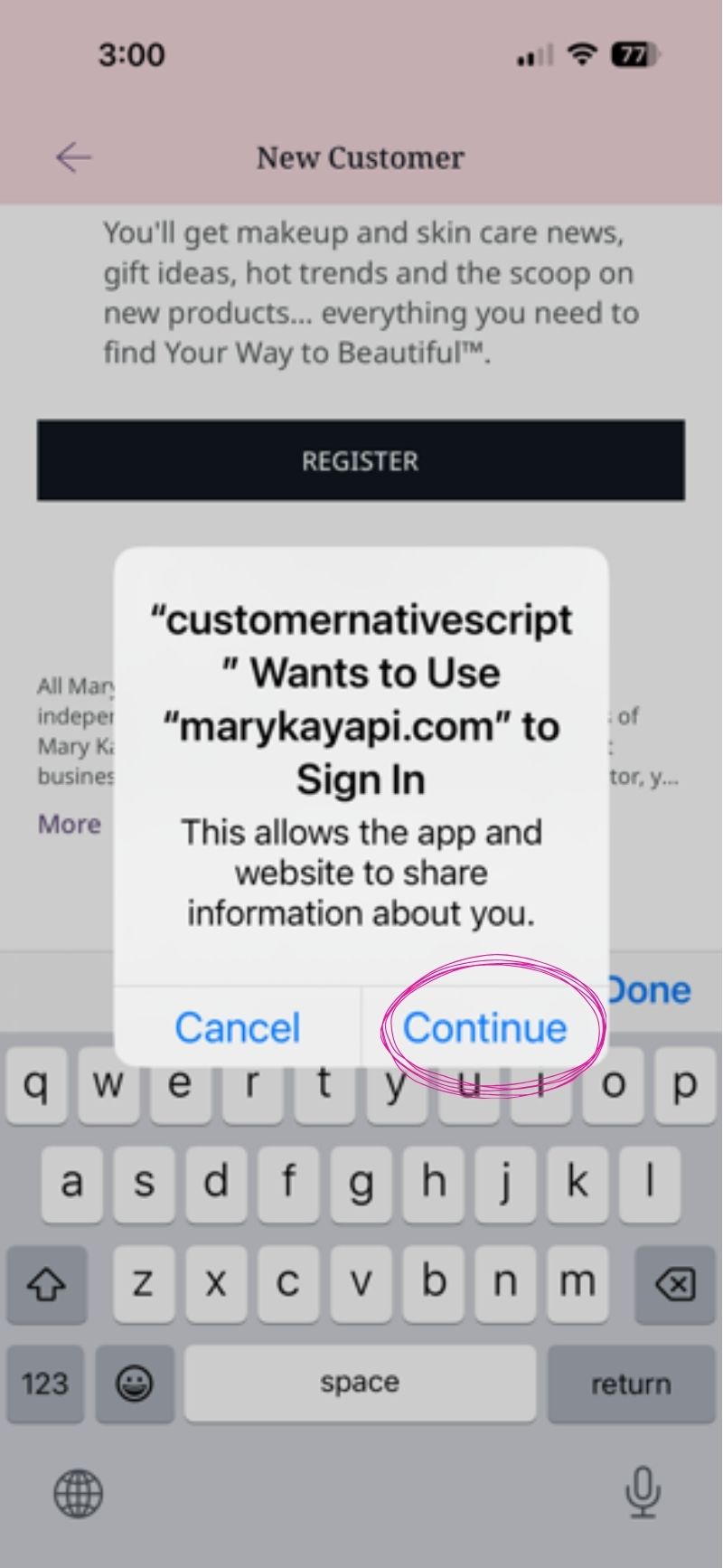
Task: Tap the black REGISTER button
Action: pyautogui.click(x=361, y=460)
